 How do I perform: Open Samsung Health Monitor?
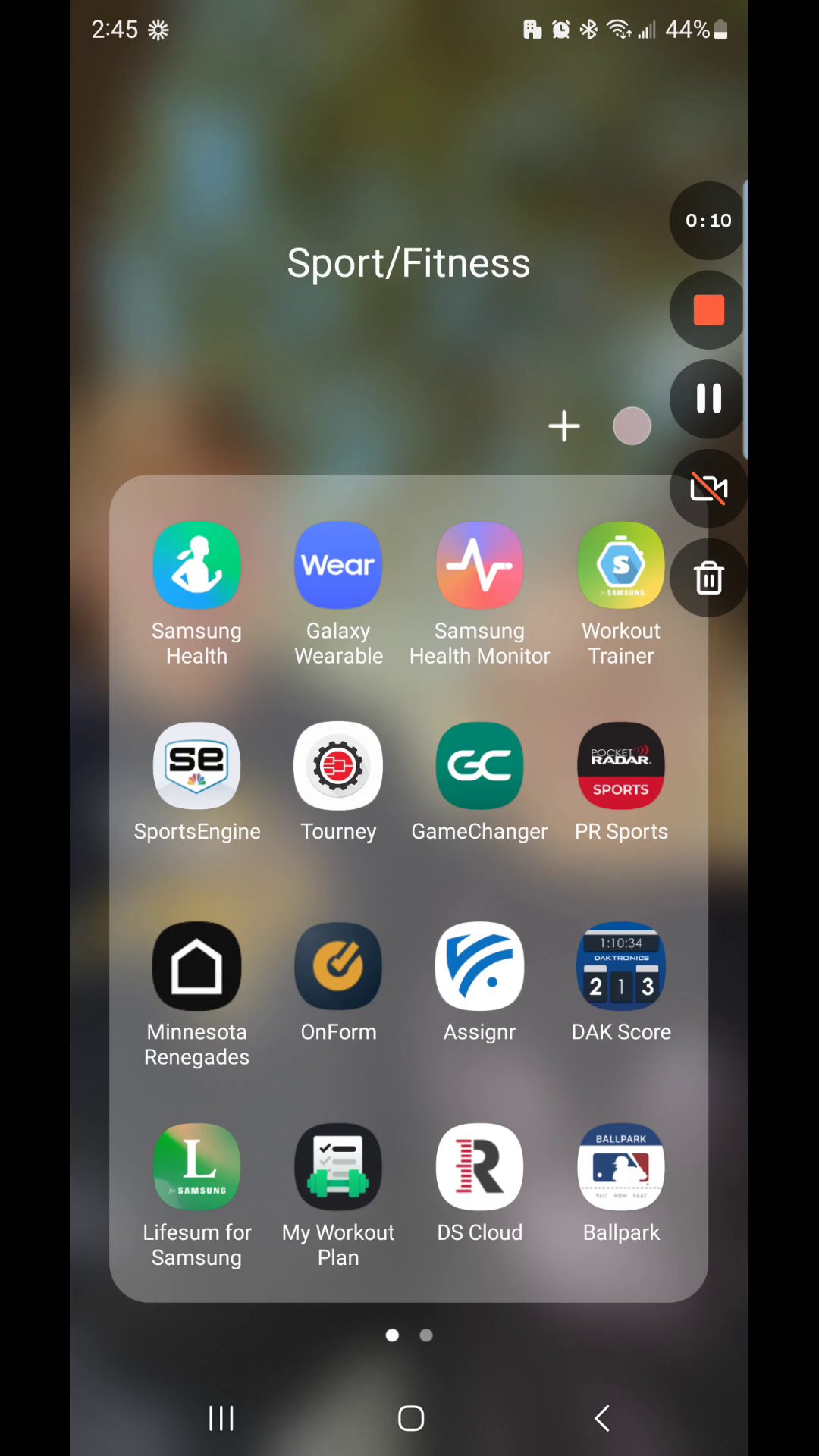point(479,566)
